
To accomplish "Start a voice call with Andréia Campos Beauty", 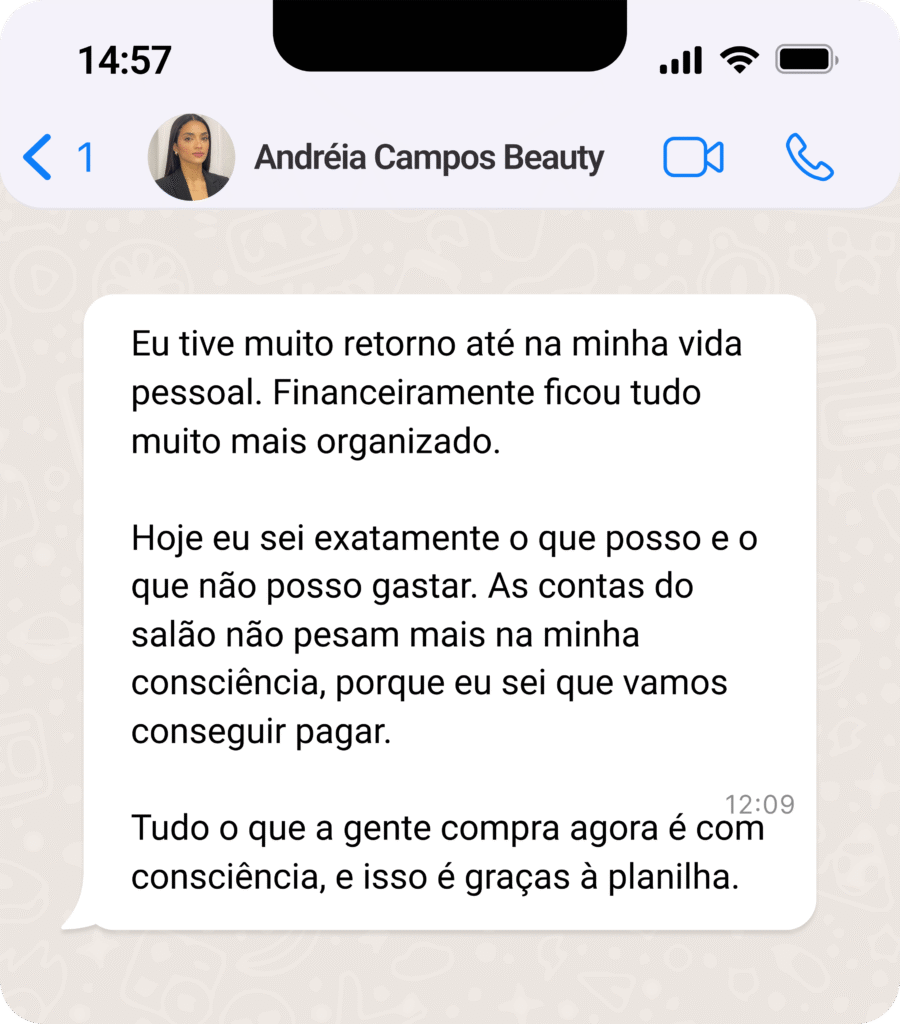I will tap(809, 158).
